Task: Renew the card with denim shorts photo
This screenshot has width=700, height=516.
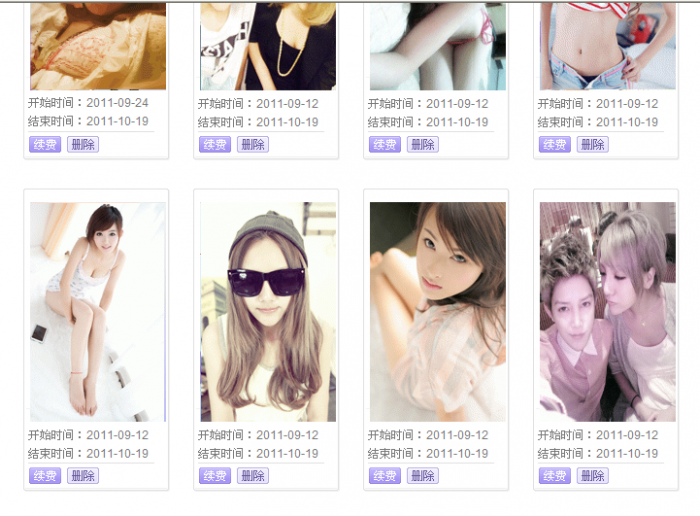Action: pyautogui.click(x=555, y=145)
